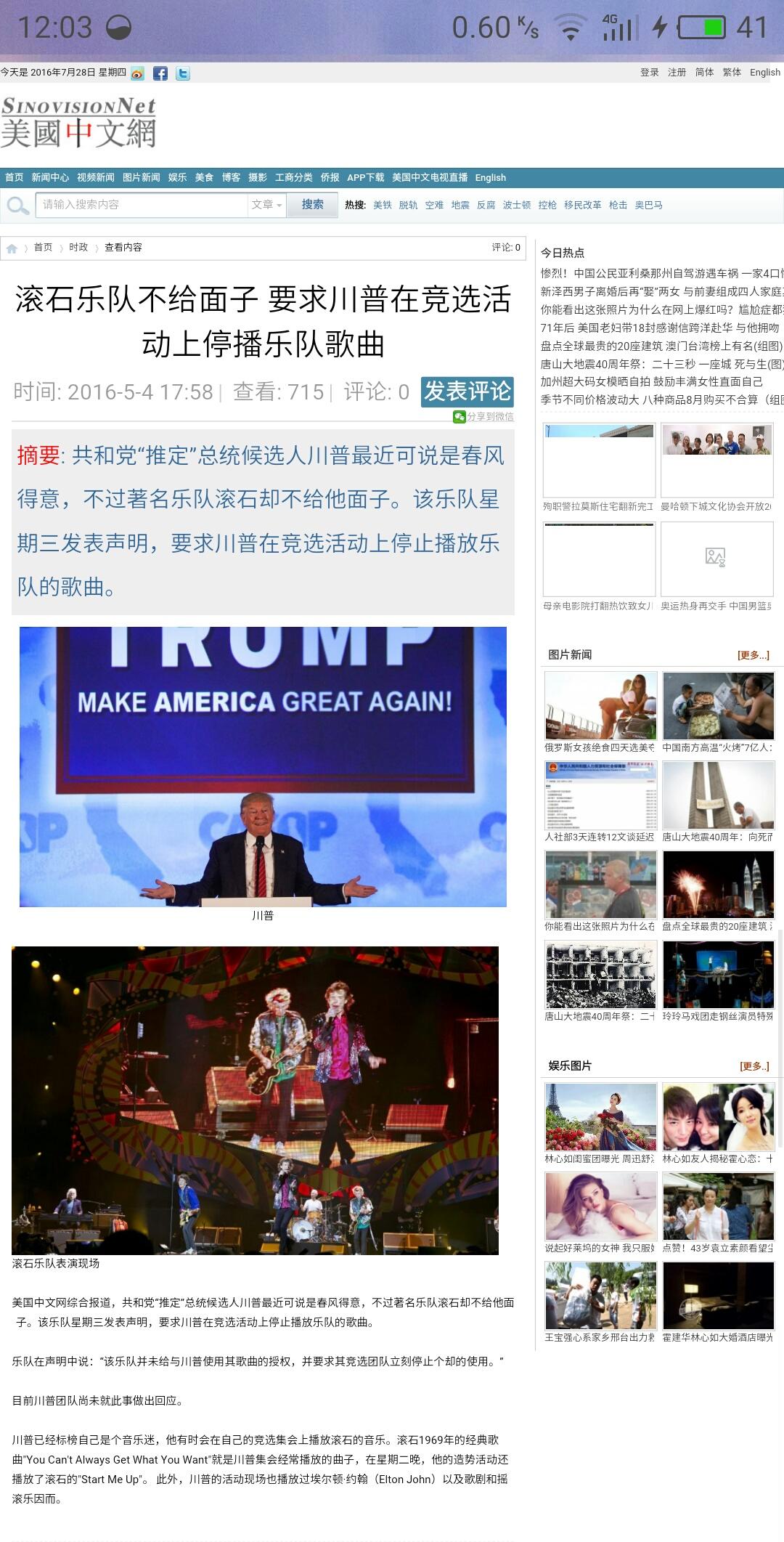The height and width of the screenshot is (1542, 784).
Task: Switch the site language to English in the top bar
Action: (x=764, y=73)
